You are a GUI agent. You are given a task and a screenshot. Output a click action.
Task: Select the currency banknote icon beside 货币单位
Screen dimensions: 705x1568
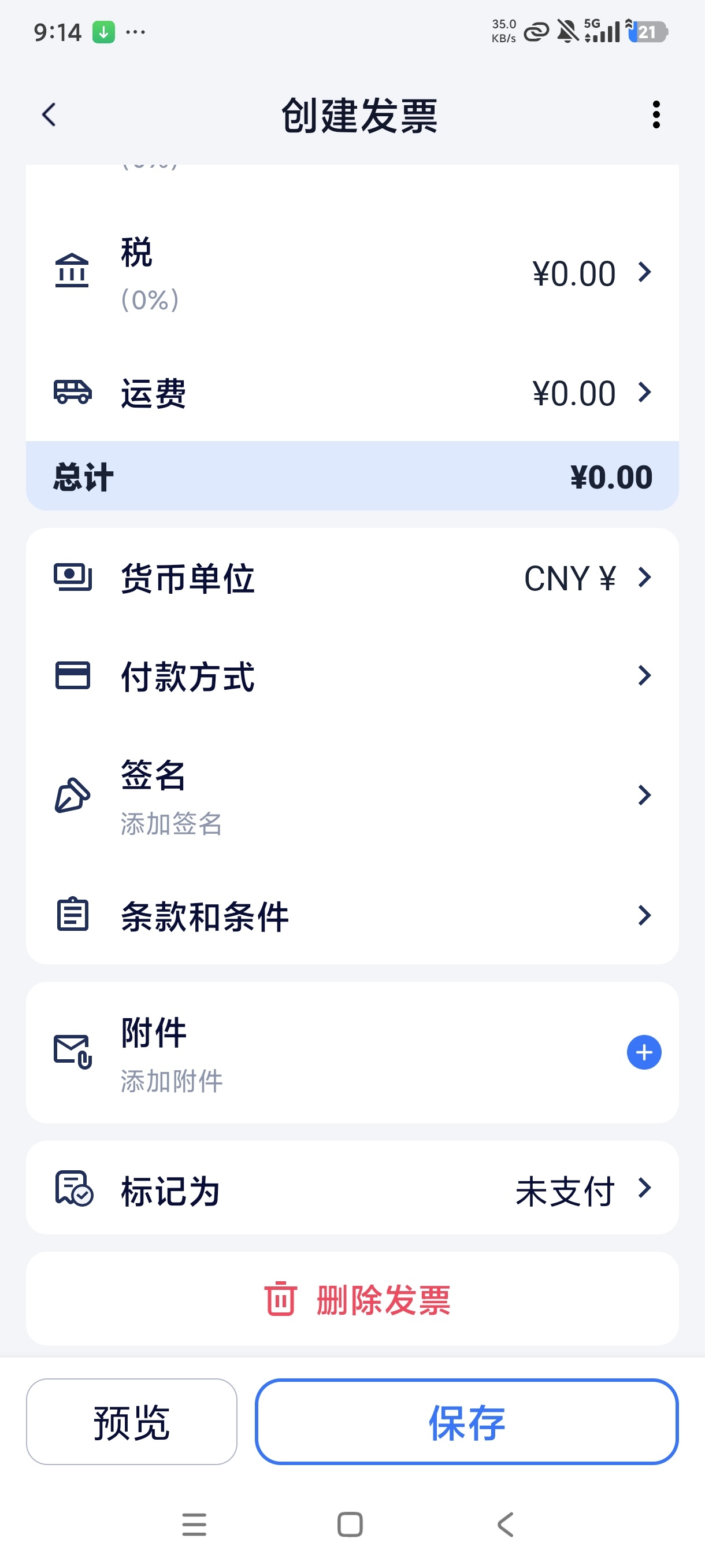(72, 577)
